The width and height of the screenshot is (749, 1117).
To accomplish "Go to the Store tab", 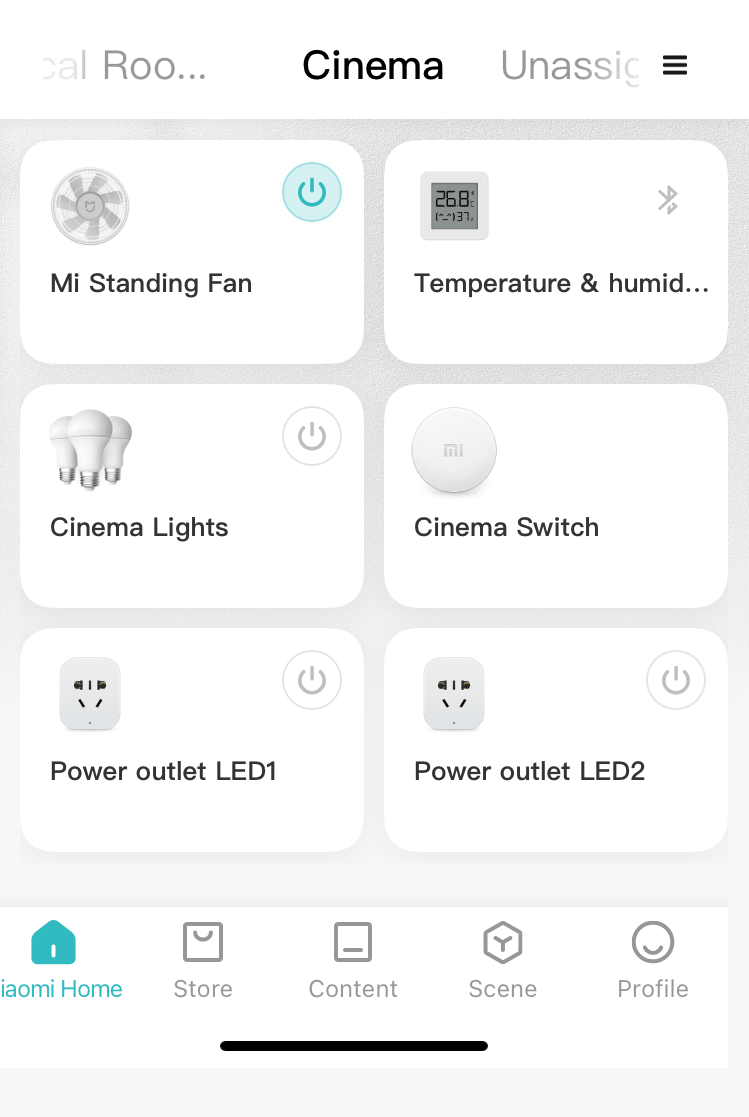I will coord(203,960).
